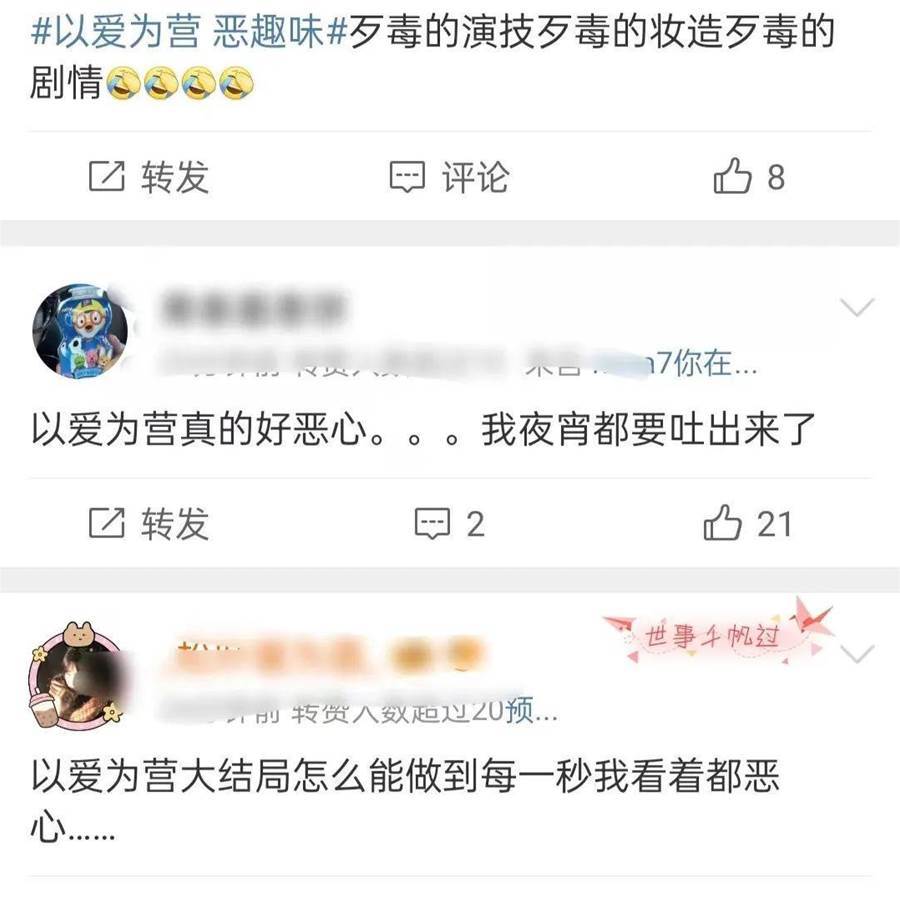Tap the #以爱为营 恶趣味# hashtag link
900x898 pixels.
[188, 33]
